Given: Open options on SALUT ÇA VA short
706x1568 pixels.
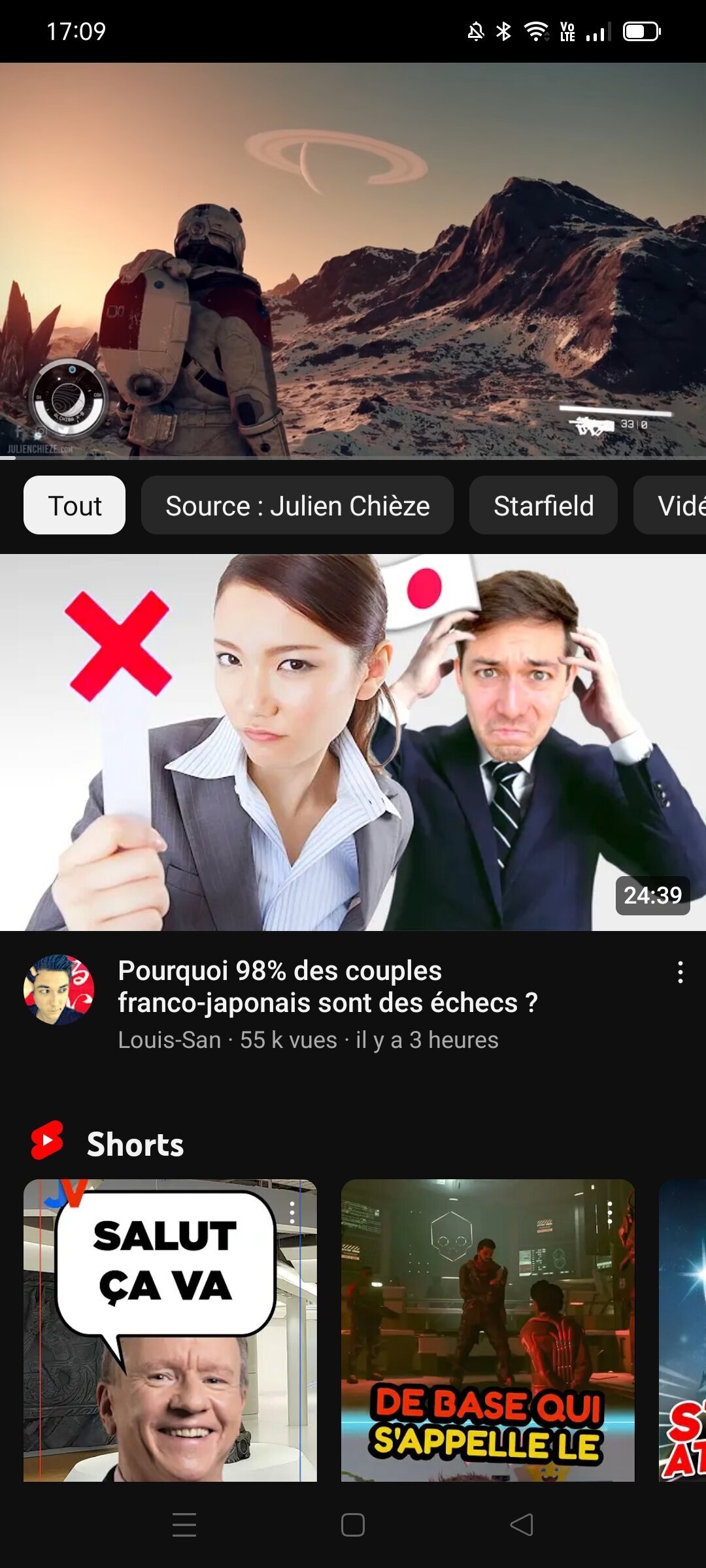Looking at the screenshot, I should click(x=292, y=1213).
